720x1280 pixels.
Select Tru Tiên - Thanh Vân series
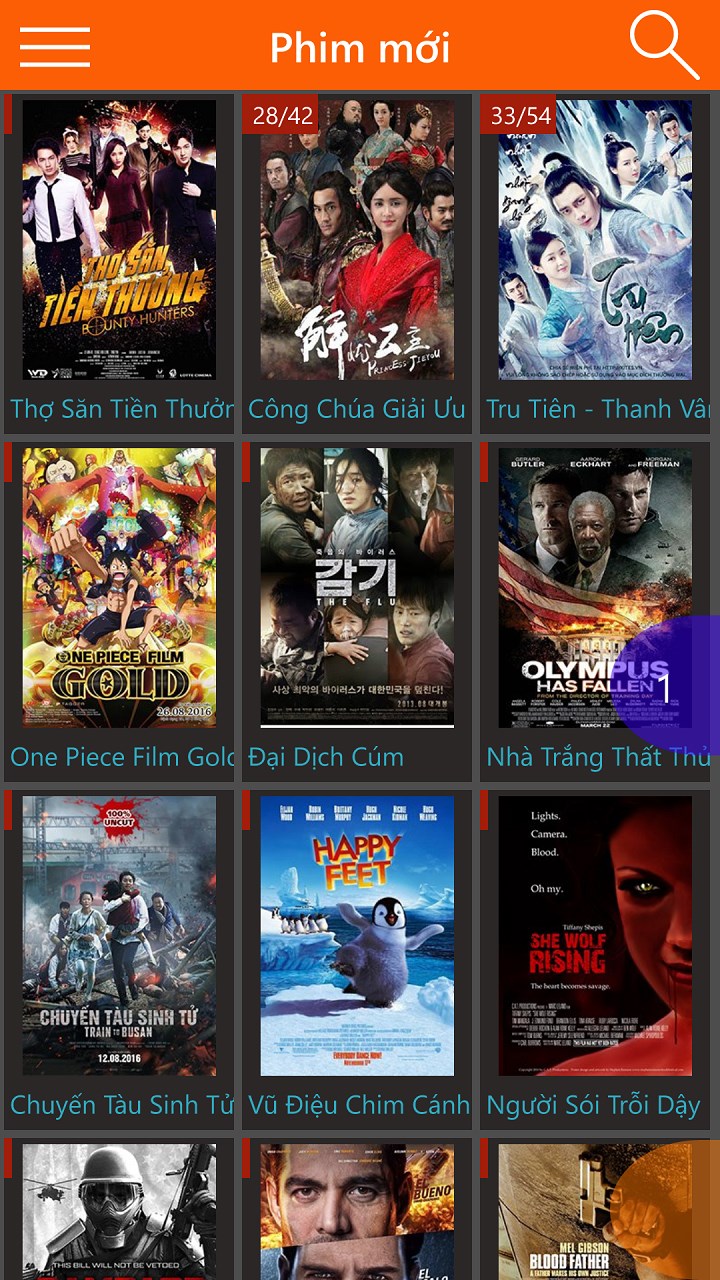(595, 240)
